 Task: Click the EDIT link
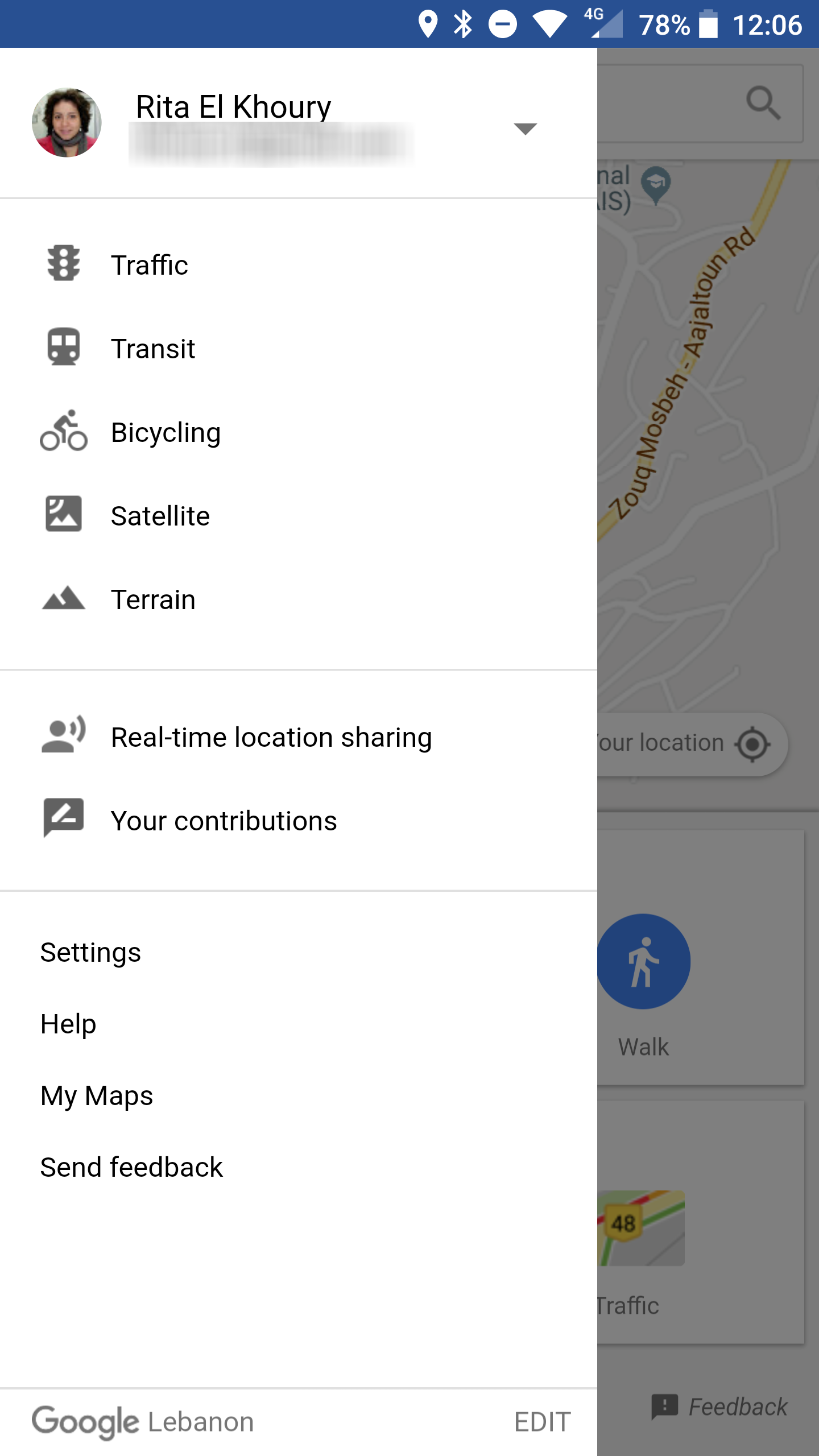tap(541, 1421)
